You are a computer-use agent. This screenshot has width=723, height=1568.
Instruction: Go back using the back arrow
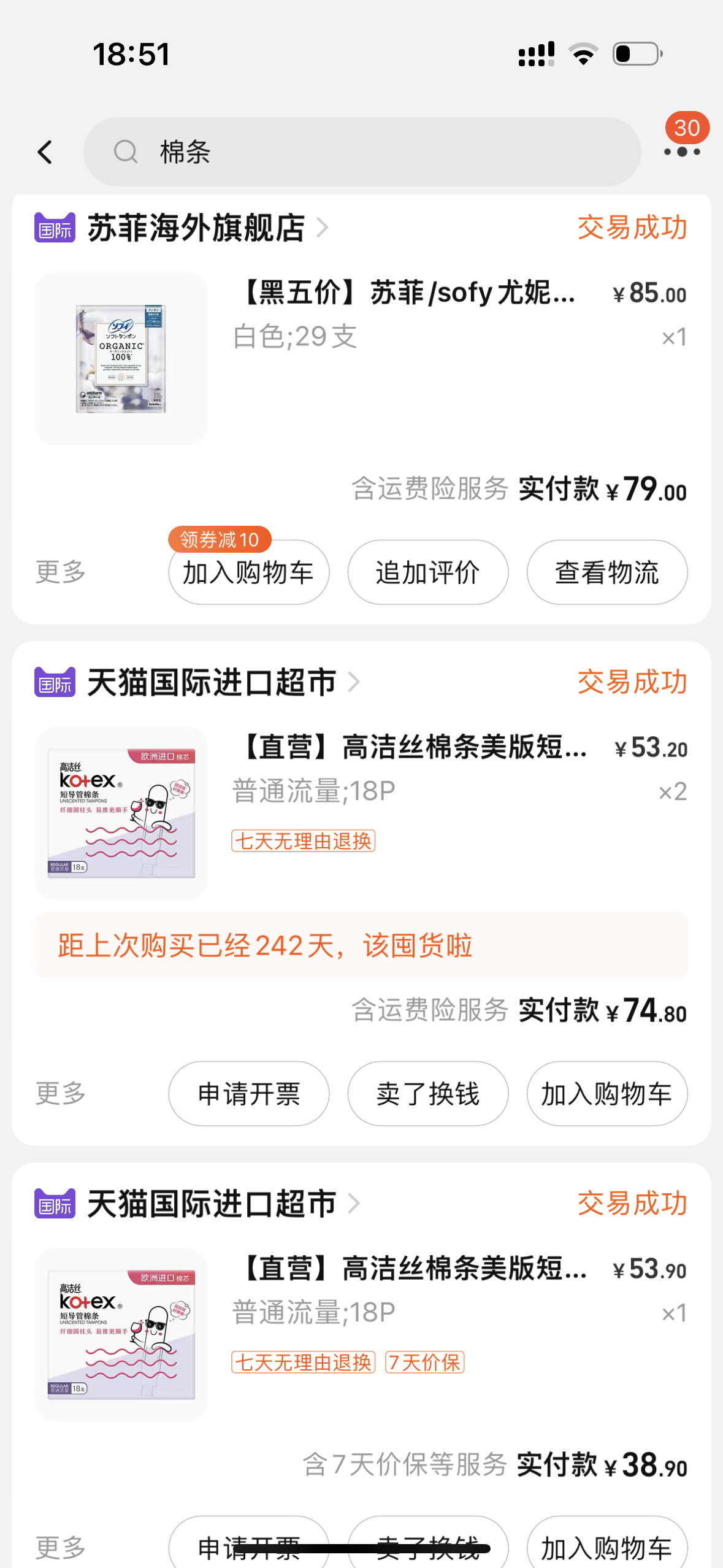click(x=45, y=152)
